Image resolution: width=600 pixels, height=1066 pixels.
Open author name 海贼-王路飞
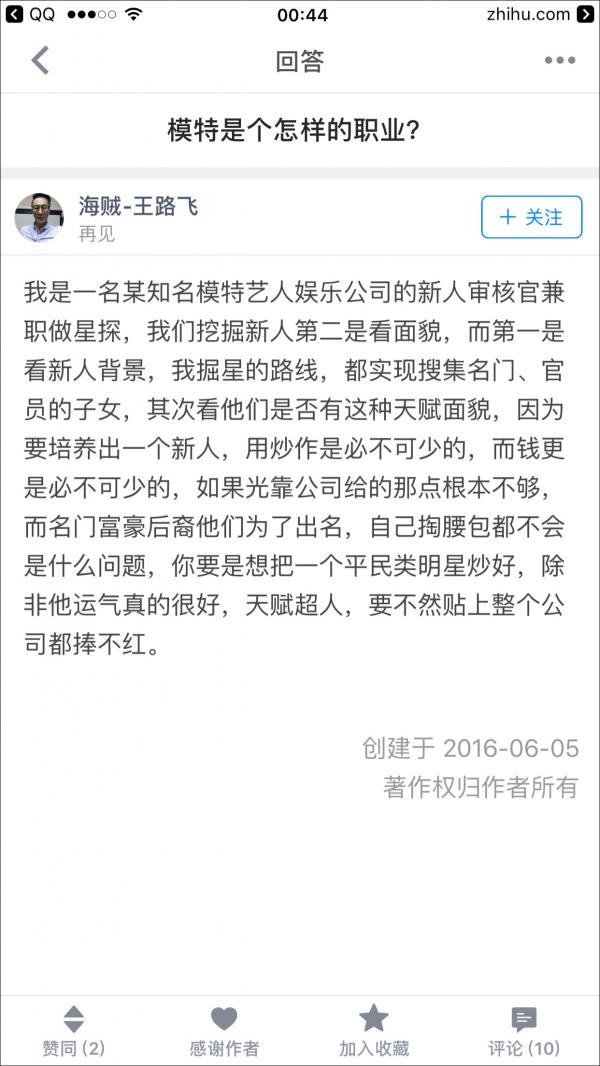point(138,207)
